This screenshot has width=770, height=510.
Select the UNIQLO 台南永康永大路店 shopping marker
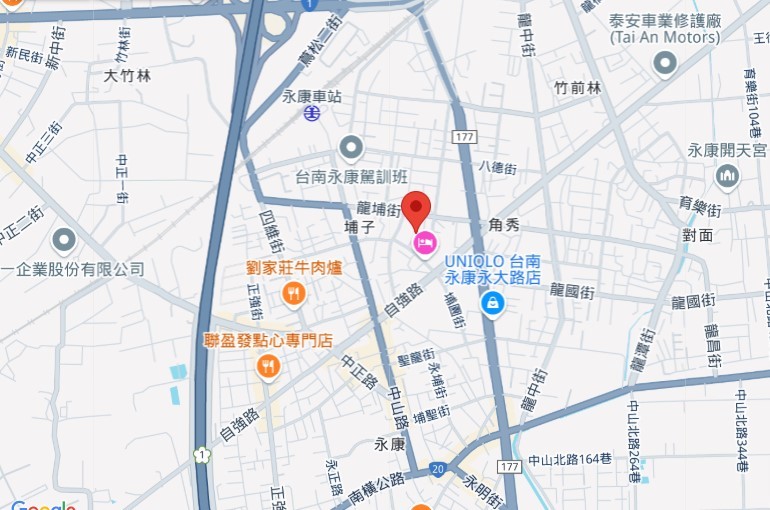coord(492,302)
